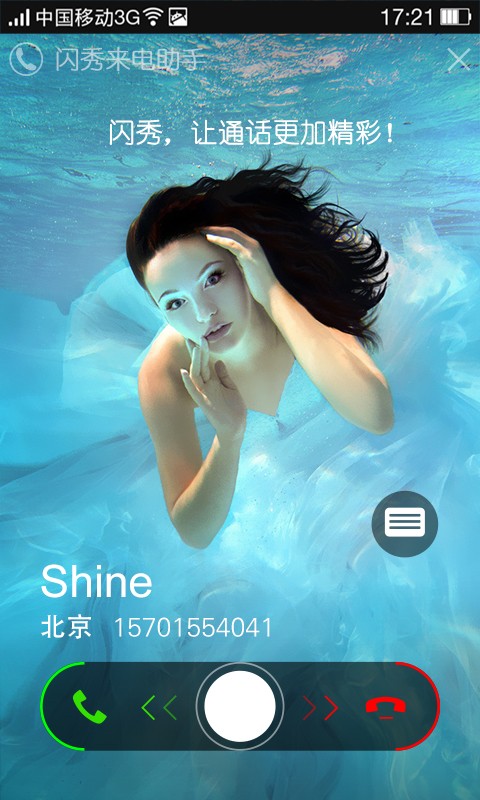Tap the white center call handle
This screenshot has height=800, width=480.
(x=240, y=706)
